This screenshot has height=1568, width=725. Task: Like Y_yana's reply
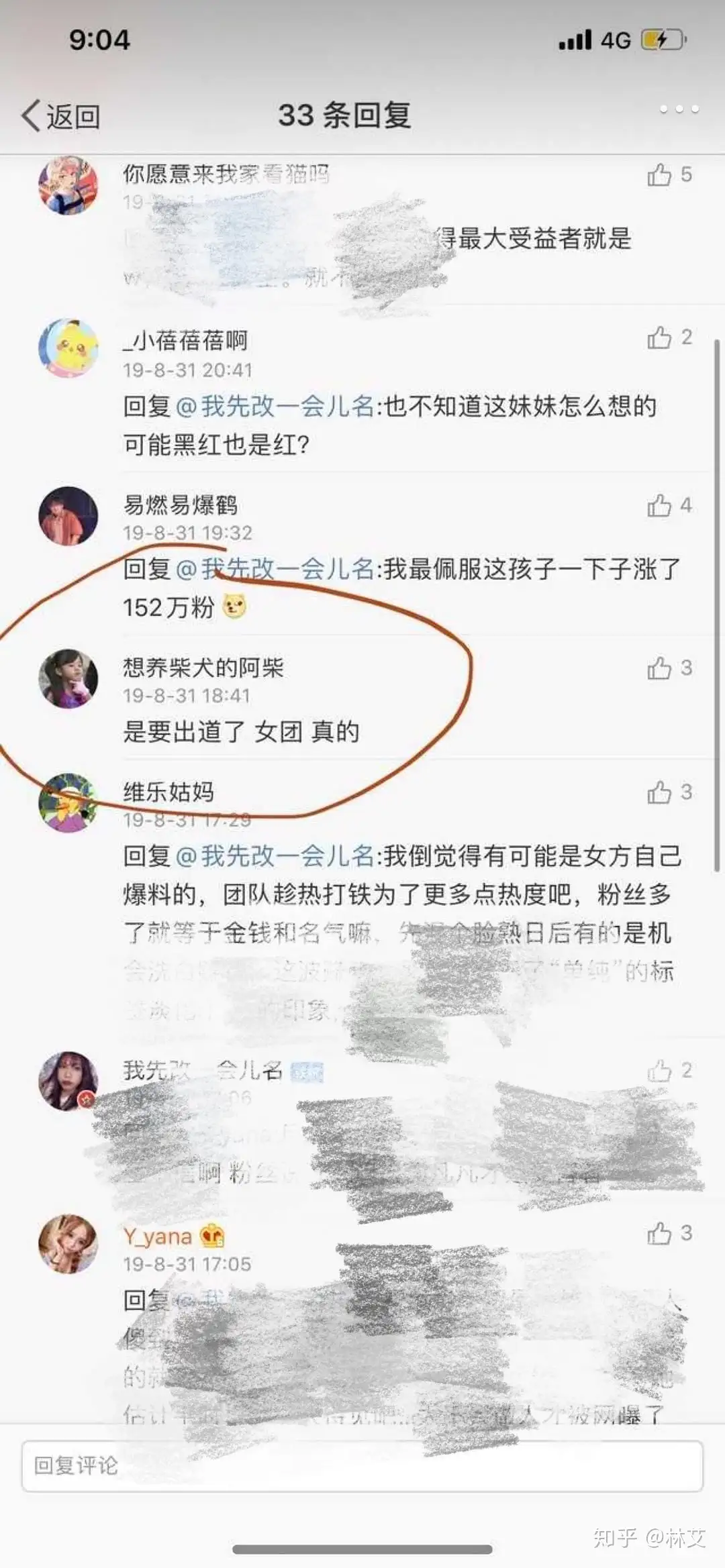click(669, 1233)
